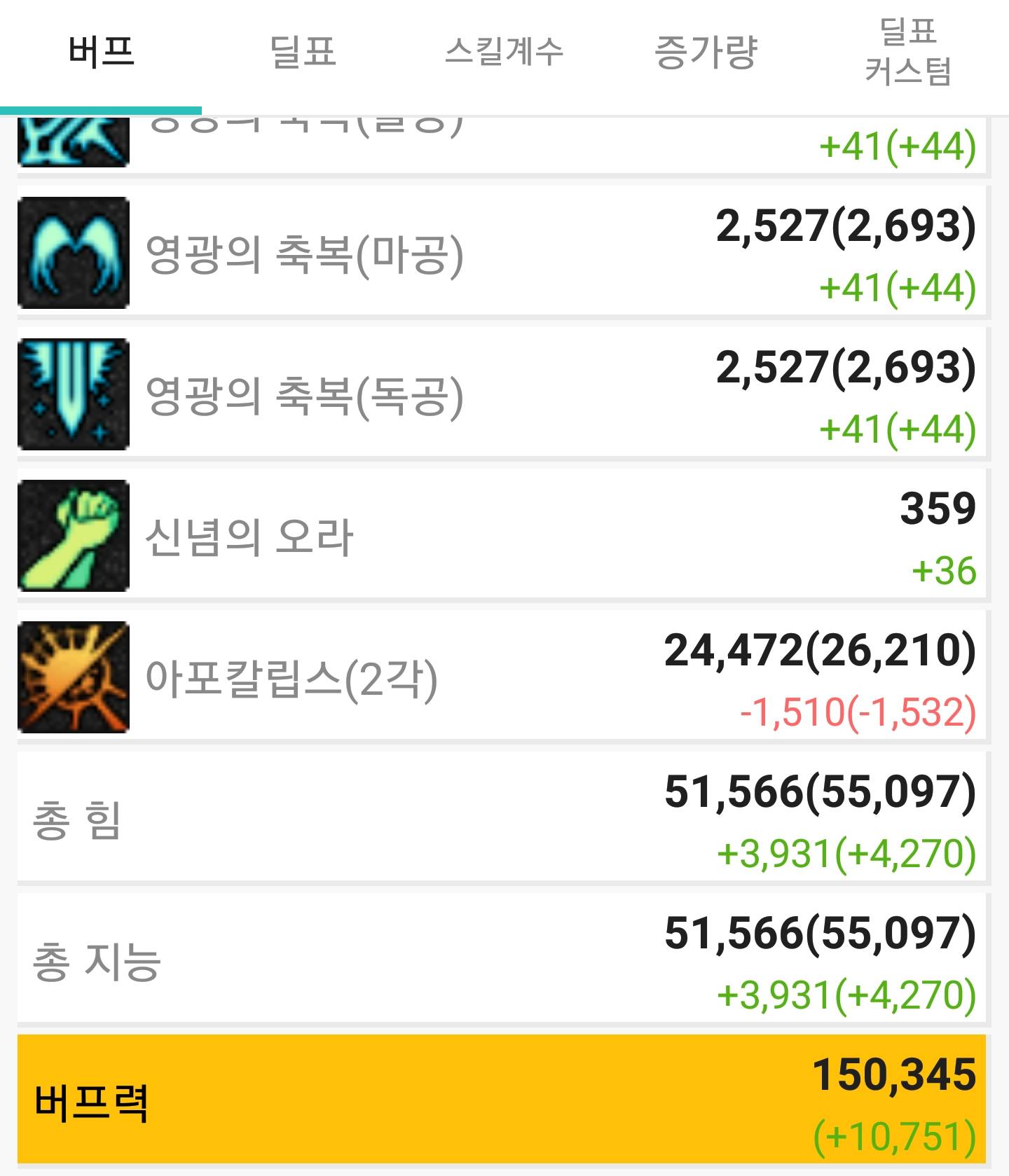The width and height of the screenshot is (1009, 1176).
Task: Switch to the 버프 tab
Action: [101, 53]
